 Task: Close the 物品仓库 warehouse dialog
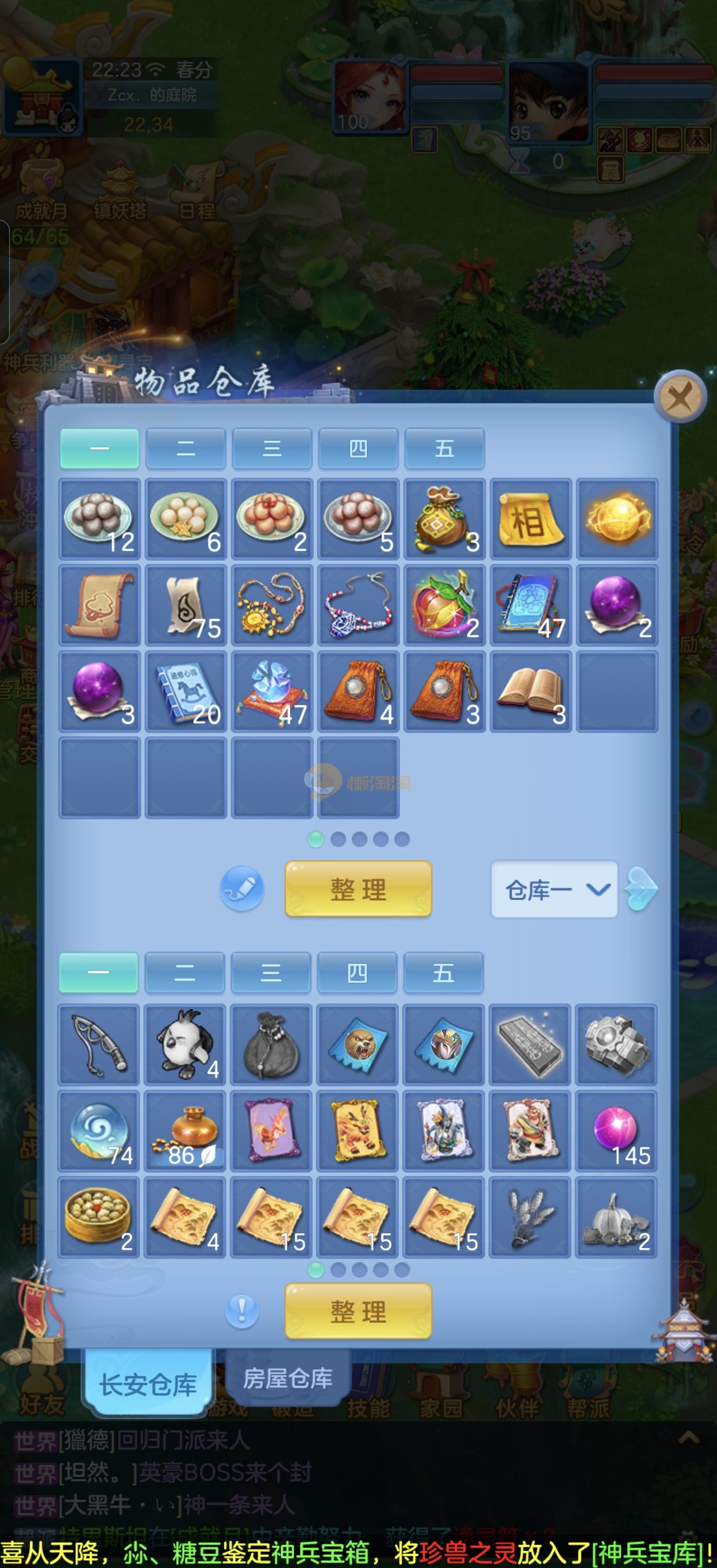[679, 398]
